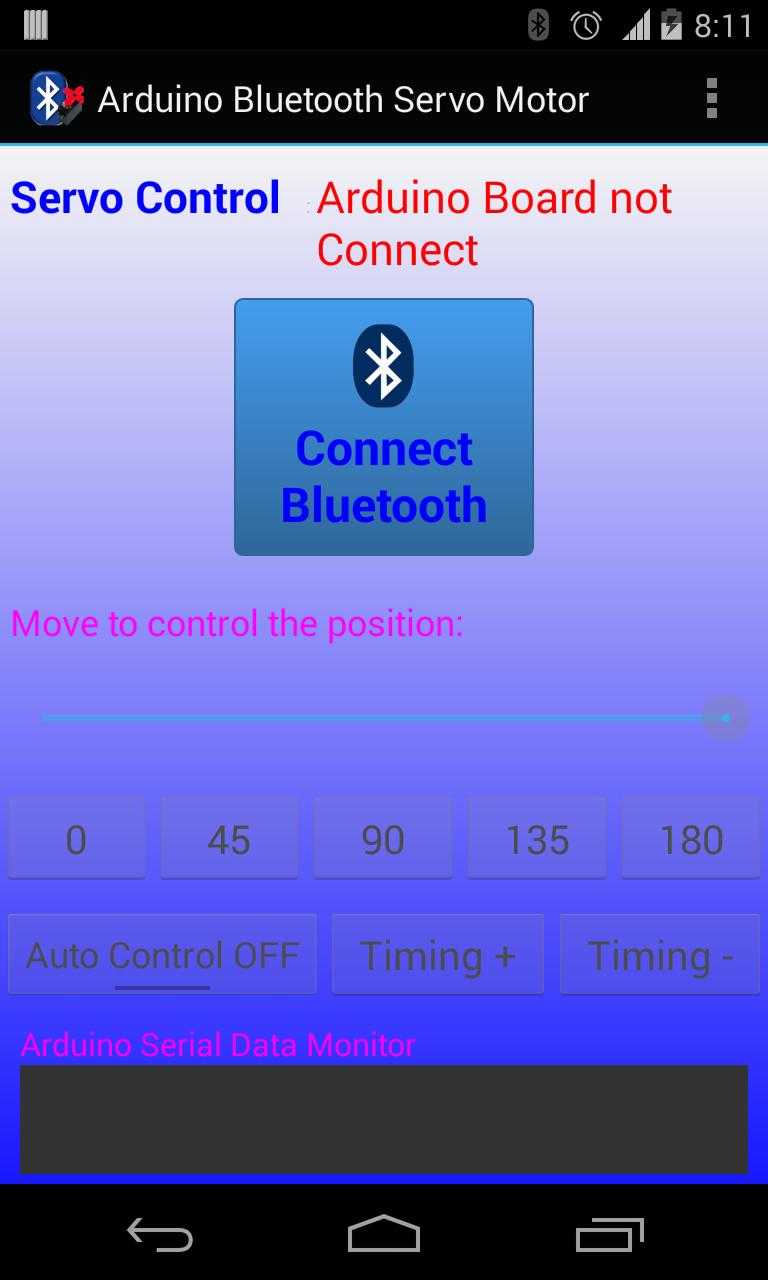The height and width of the screenshot is (1280, 768).
Task: Open the overflow menu
Action: point(711,99)
